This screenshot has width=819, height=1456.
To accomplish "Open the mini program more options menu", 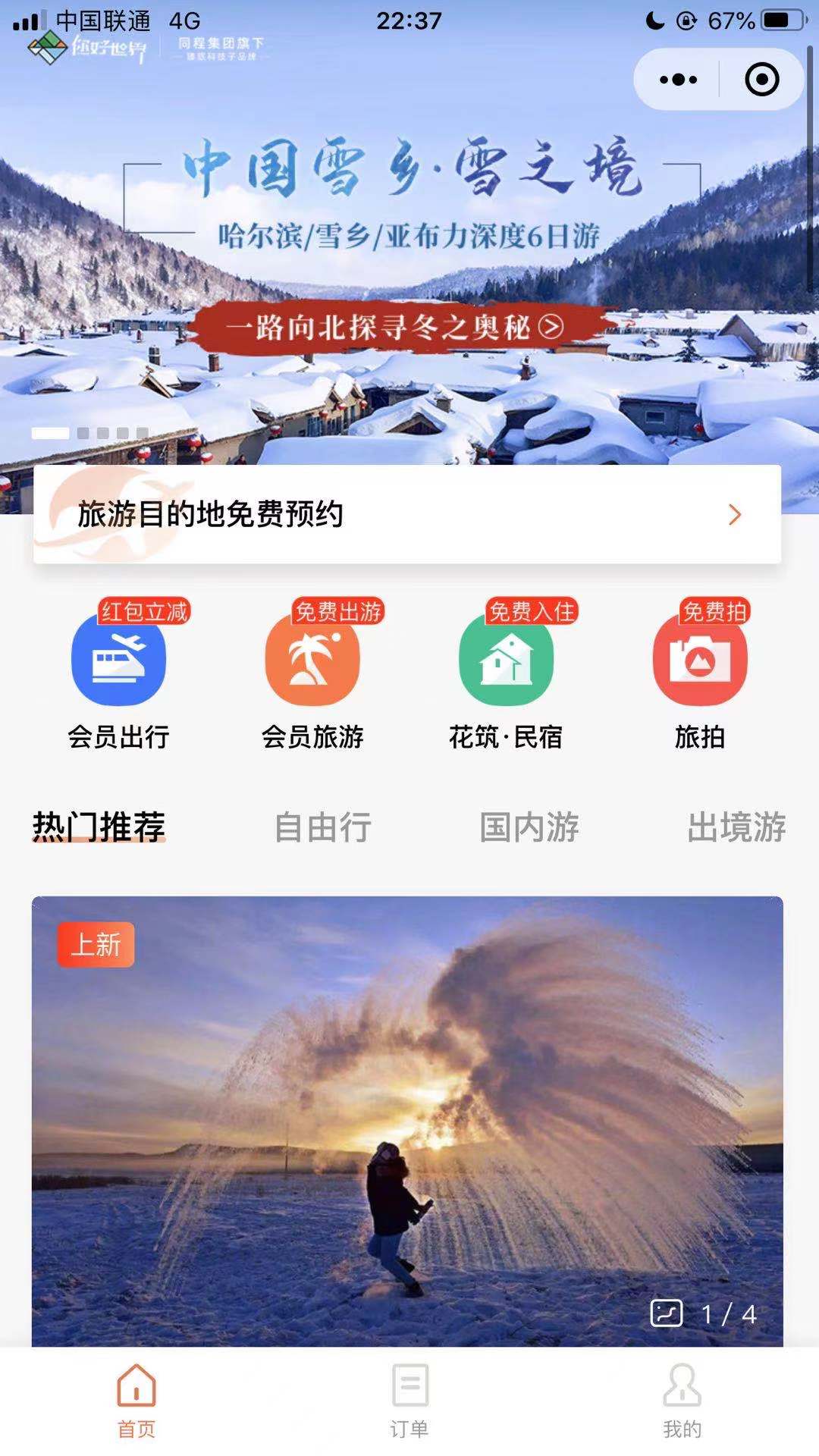I will click(678, 80).
